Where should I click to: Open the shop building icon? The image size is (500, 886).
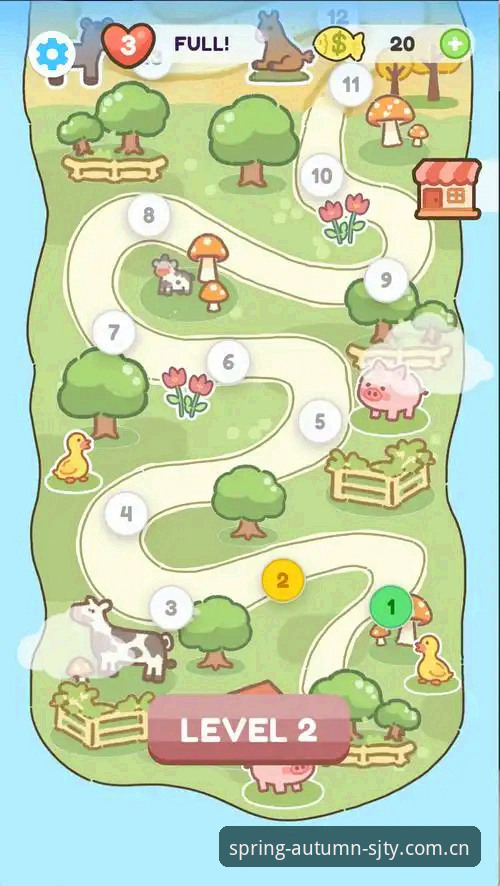coord(448,189)
